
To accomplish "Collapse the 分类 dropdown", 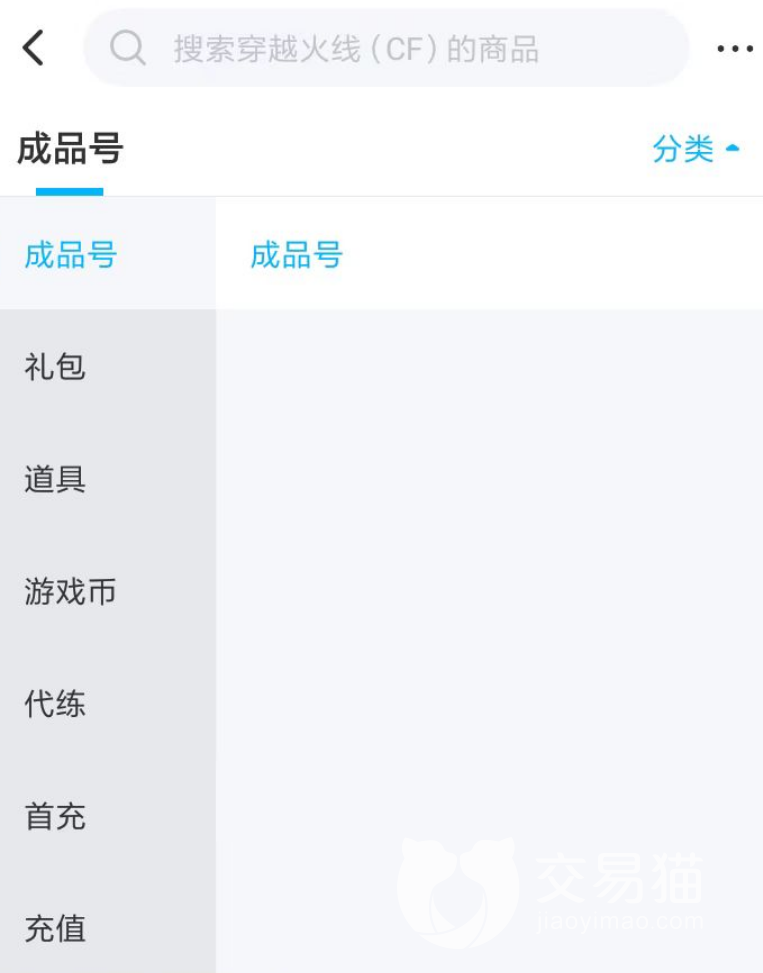I will tap(696, 149).
